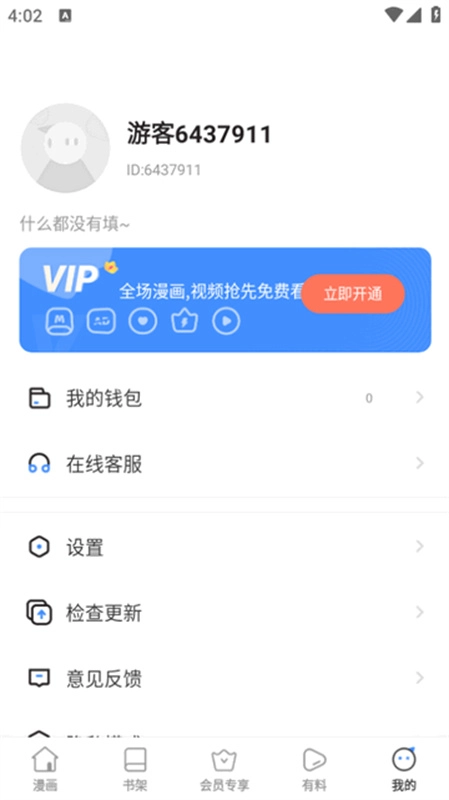449x800 pixels.
Task: Open 意见反馈 feedback row
Action: click(x=224, y=678)
